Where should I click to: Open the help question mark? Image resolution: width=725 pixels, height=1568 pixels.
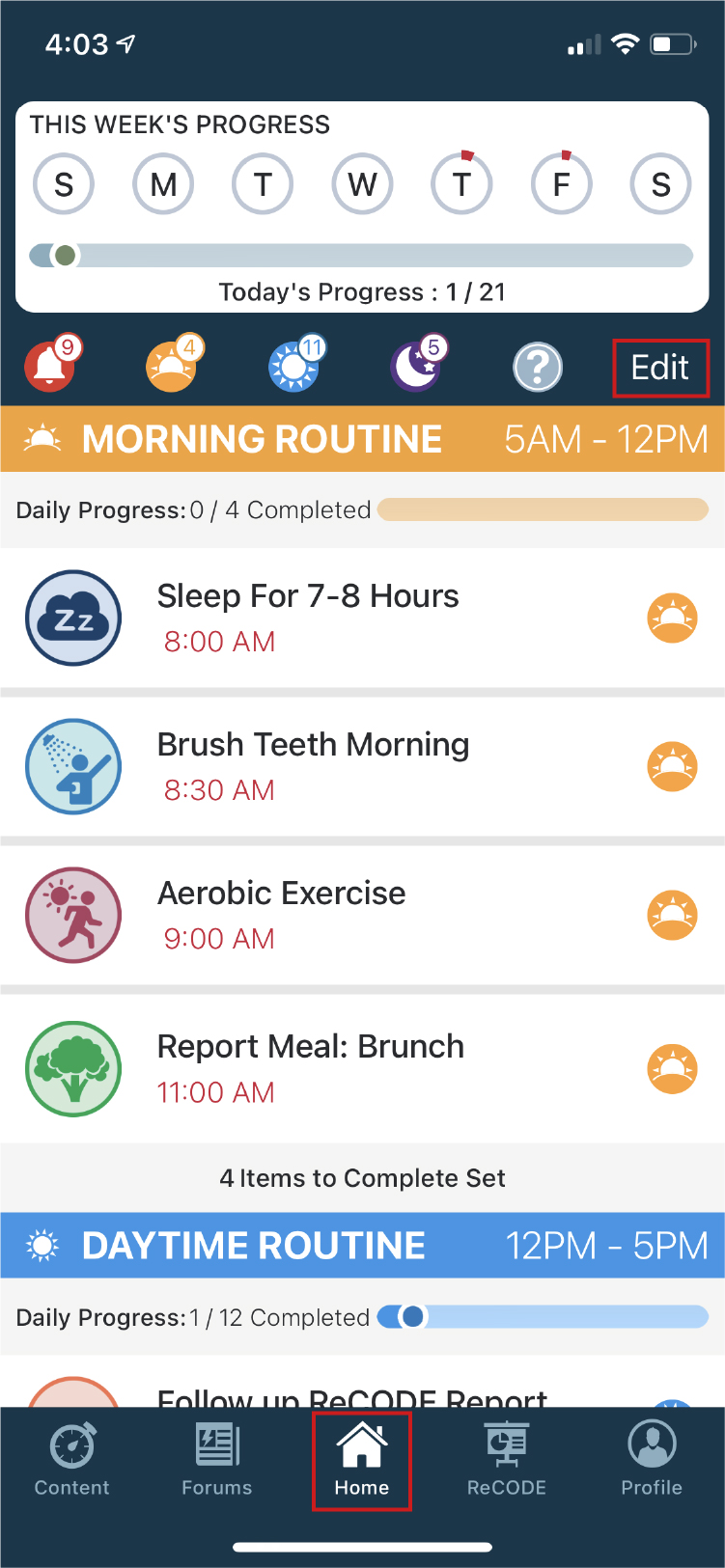click(538, 368)
